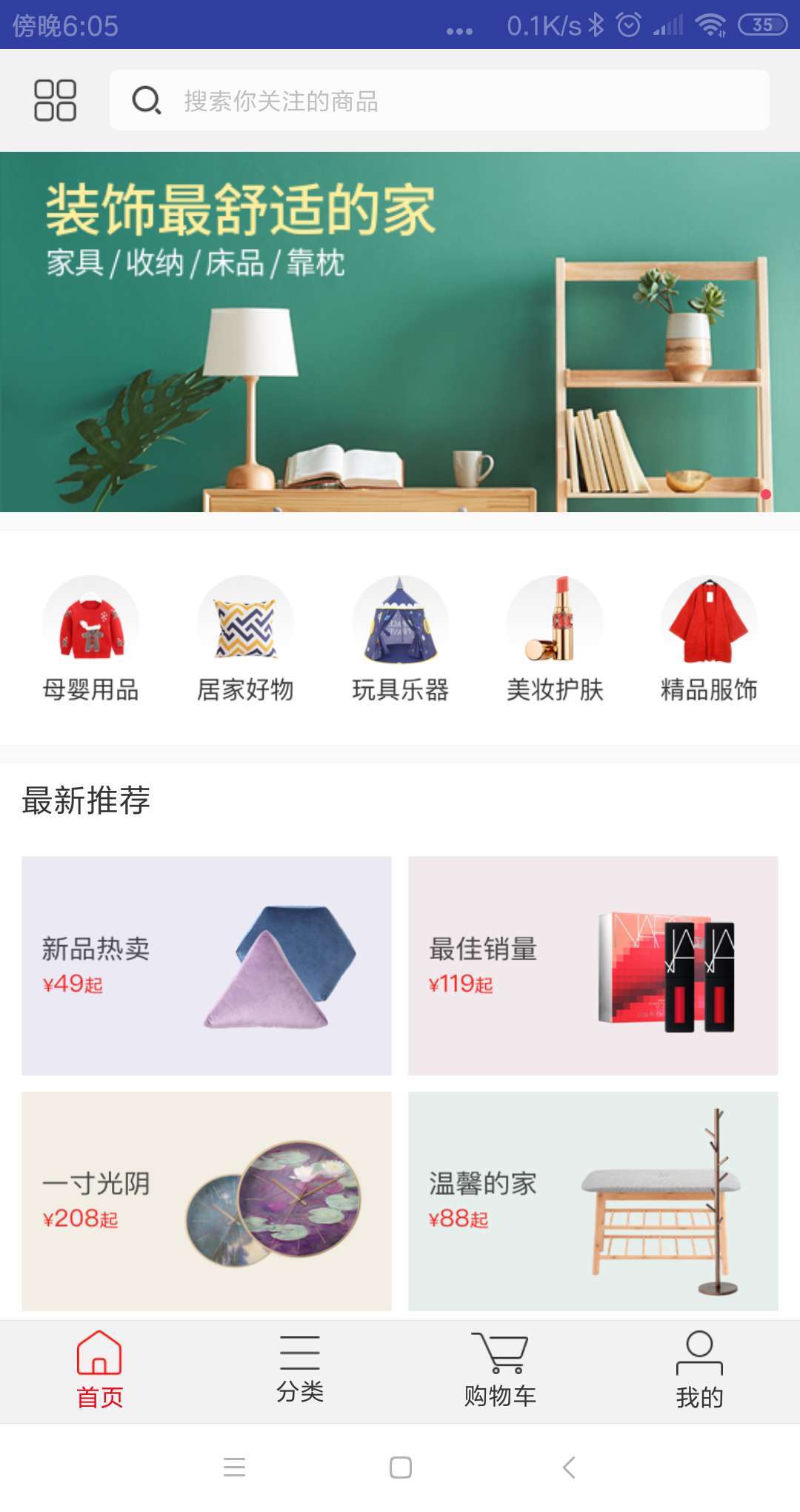Screen dimensions: 800x1512
Task: View 精品服饰 category
Action: pyautogui.click(x=709, y=639)
